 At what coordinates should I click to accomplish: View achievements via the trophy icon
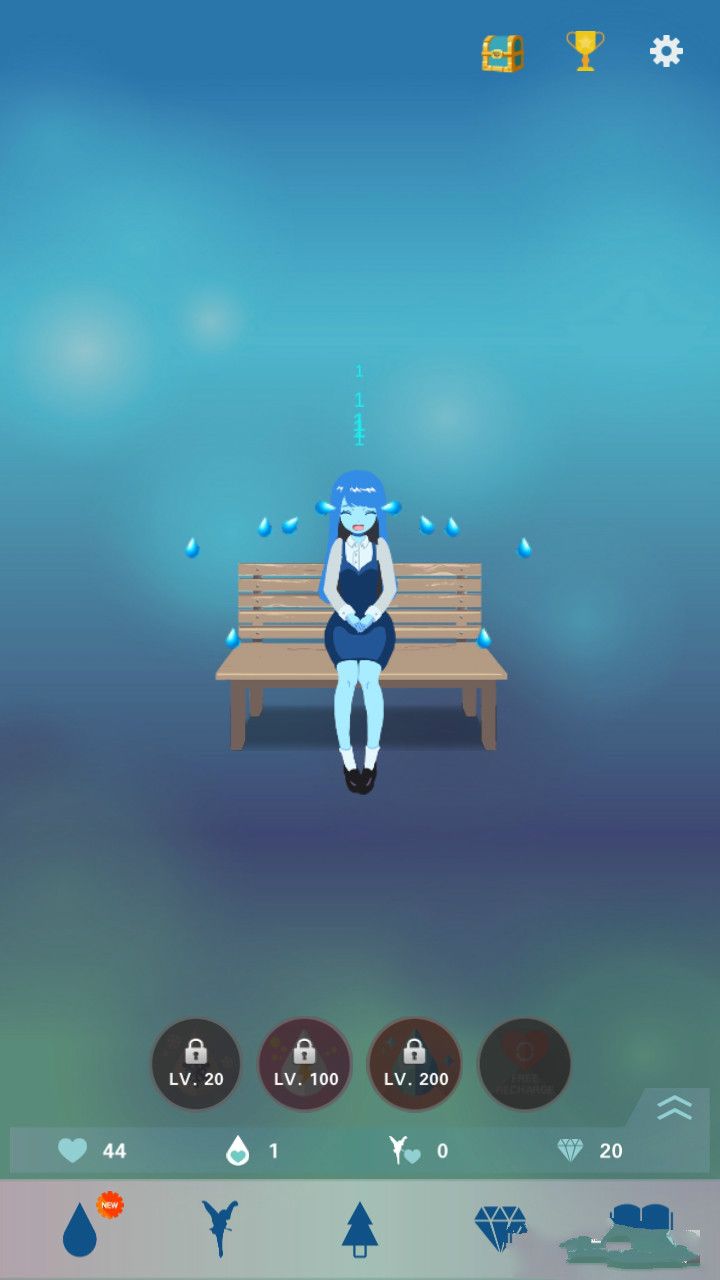tap(585, 52)
